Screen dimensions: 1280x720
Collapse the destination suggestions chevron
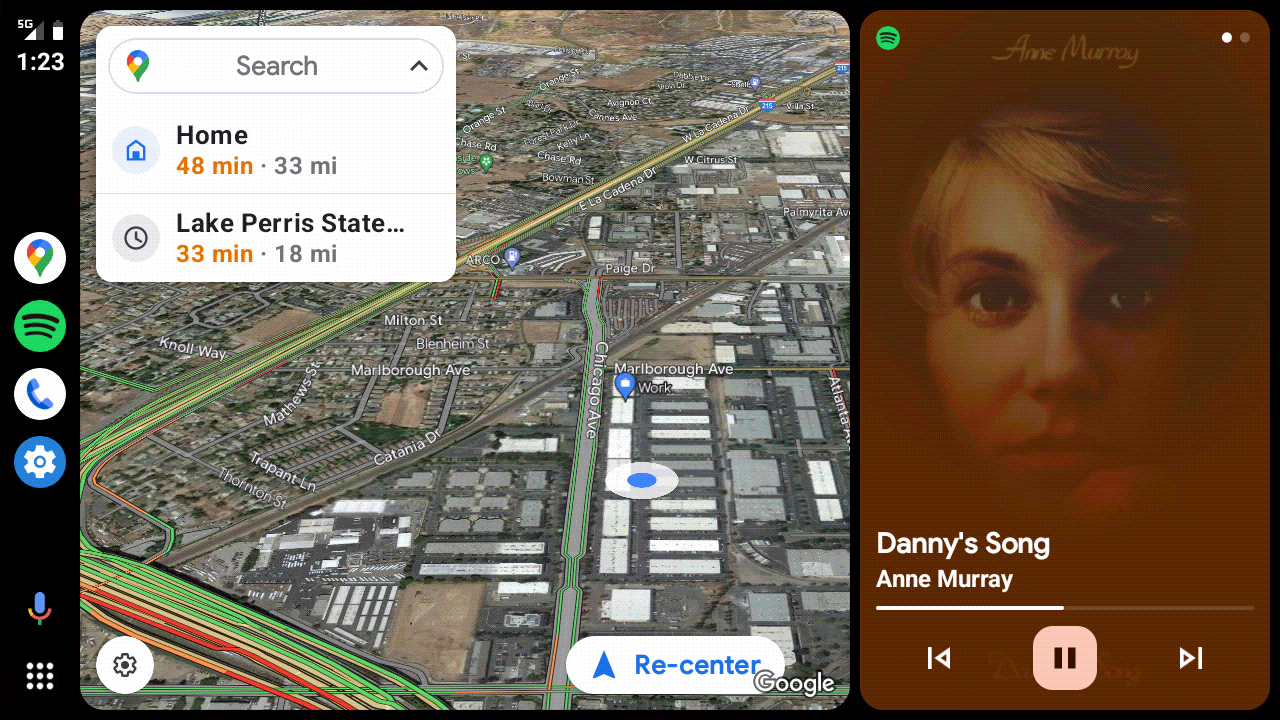[x=419, y=66]
